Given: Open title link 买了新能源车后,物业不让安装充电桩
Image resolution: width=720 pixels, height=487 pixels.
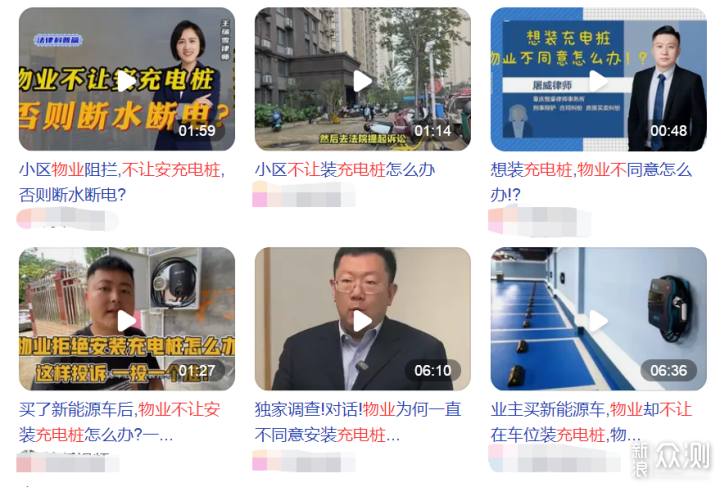Looking at the screenshot, I should pos(120,409).
